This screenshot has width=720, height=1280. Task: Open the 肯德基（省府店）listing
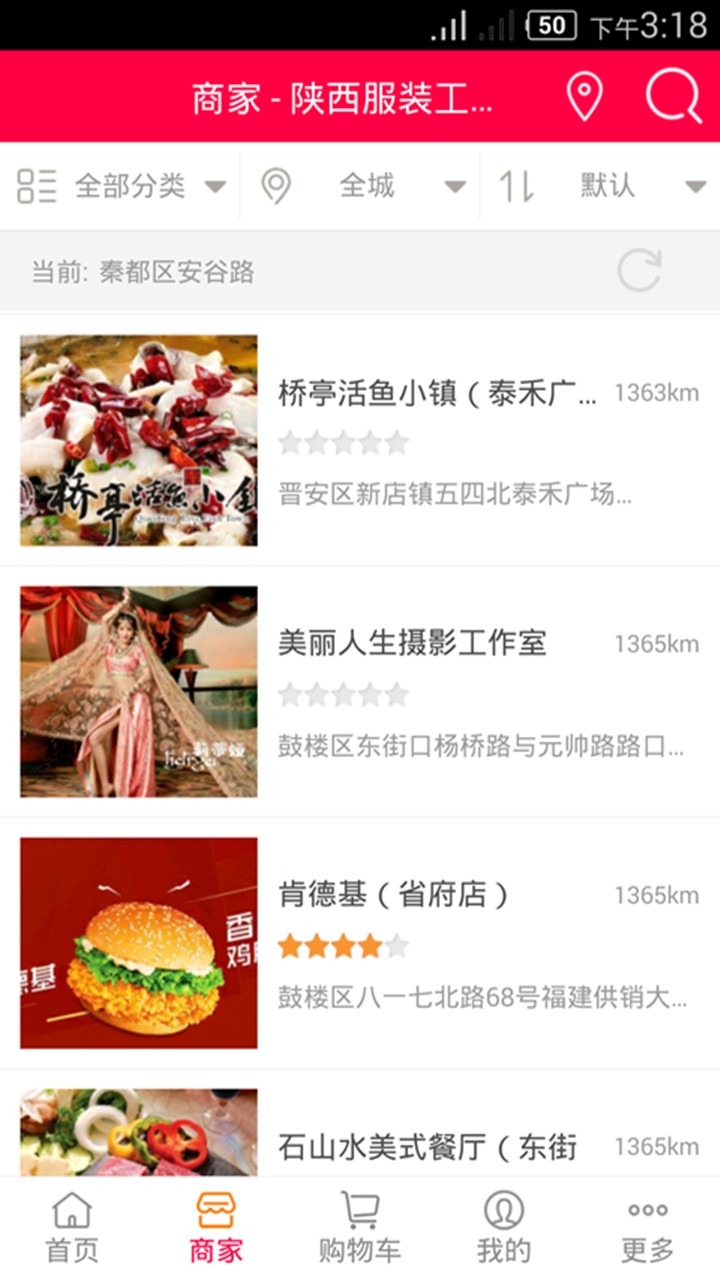pos(360,943)
